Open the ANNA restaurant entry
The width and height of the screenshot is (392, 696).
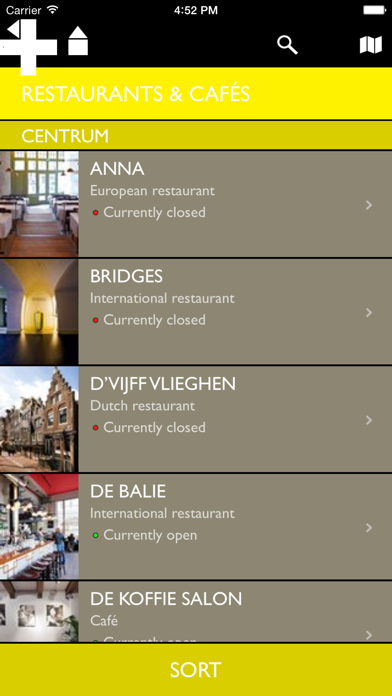pyautogui.click(x=196, y=204)
